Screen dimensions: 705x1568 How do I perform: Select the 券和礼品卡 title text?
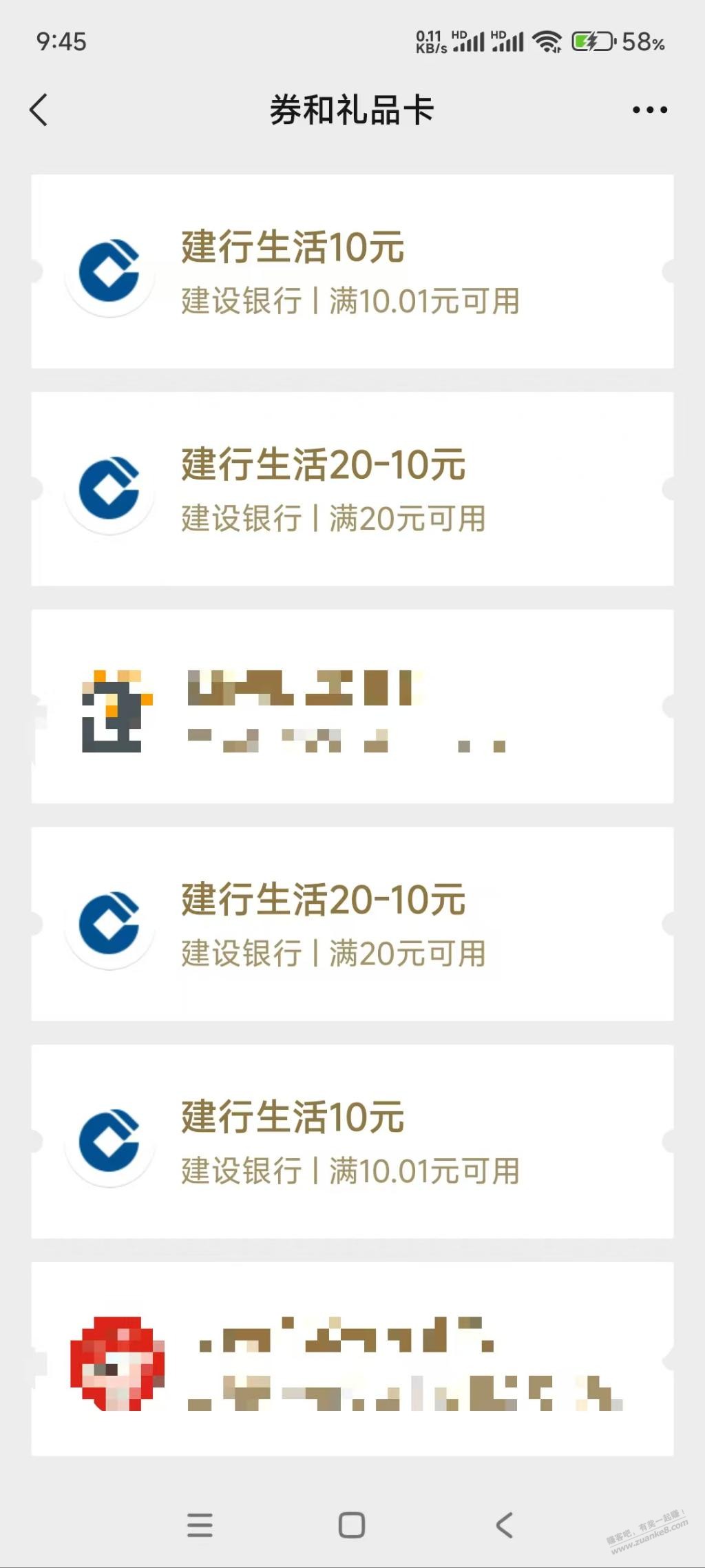pyautogui.click(x=352, y=109)
